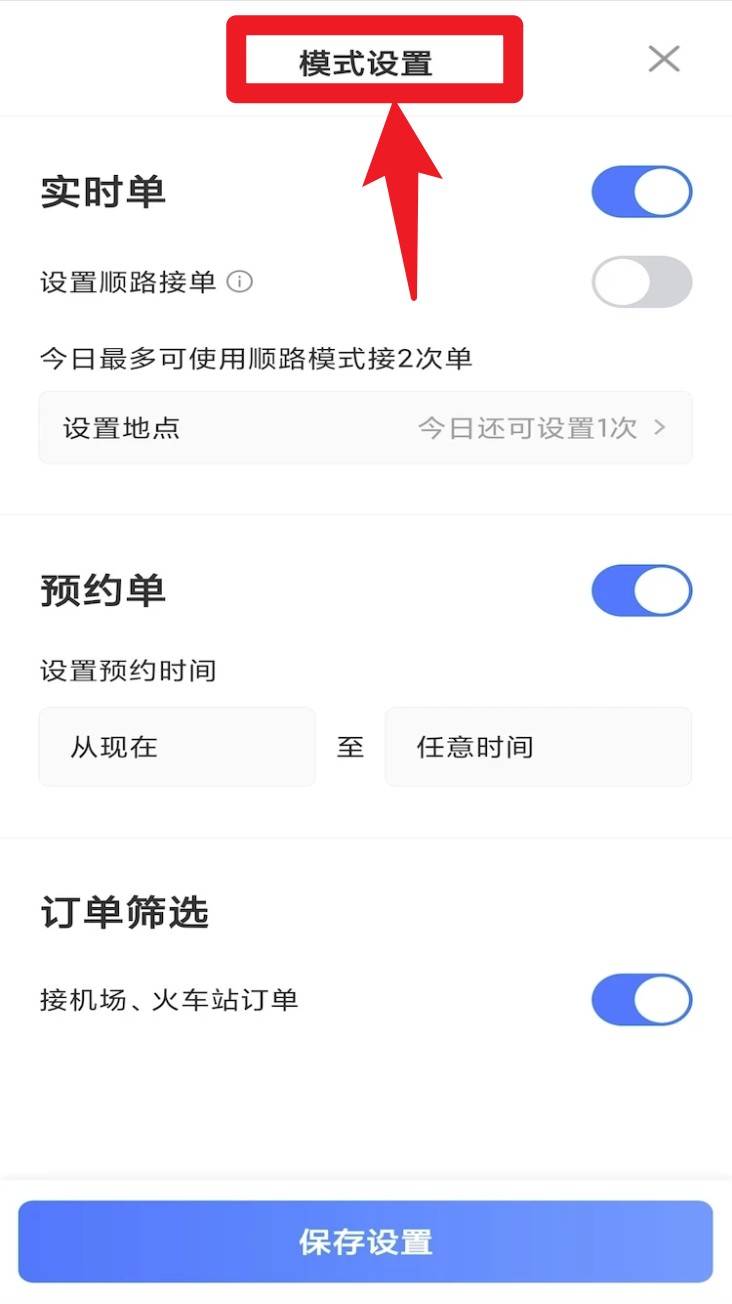Close the 模式设置 panel
Screen dimensions: 732x1304
pyautogui.click(x=663, y=59)
